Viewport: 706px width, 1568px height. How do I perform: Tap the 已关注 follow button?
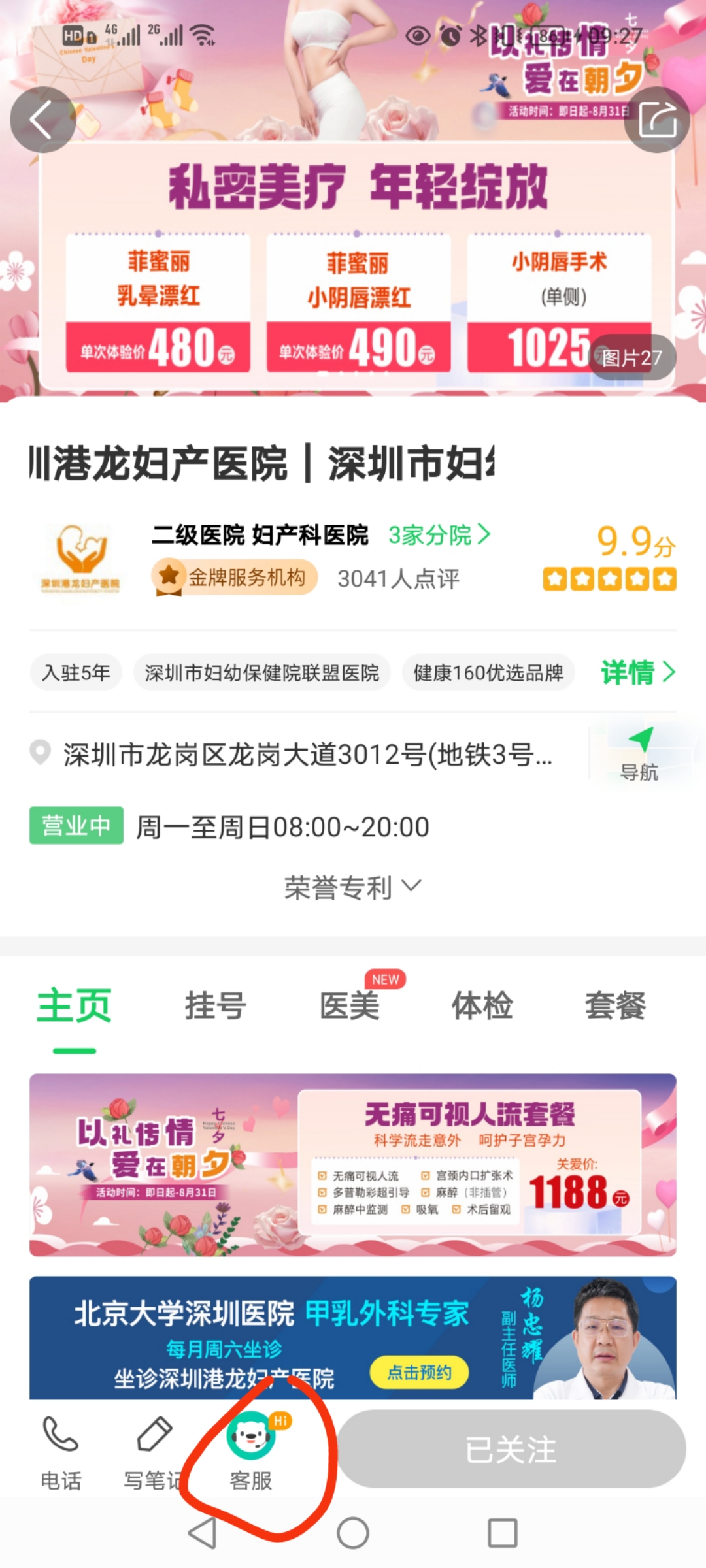(511, 1449)
